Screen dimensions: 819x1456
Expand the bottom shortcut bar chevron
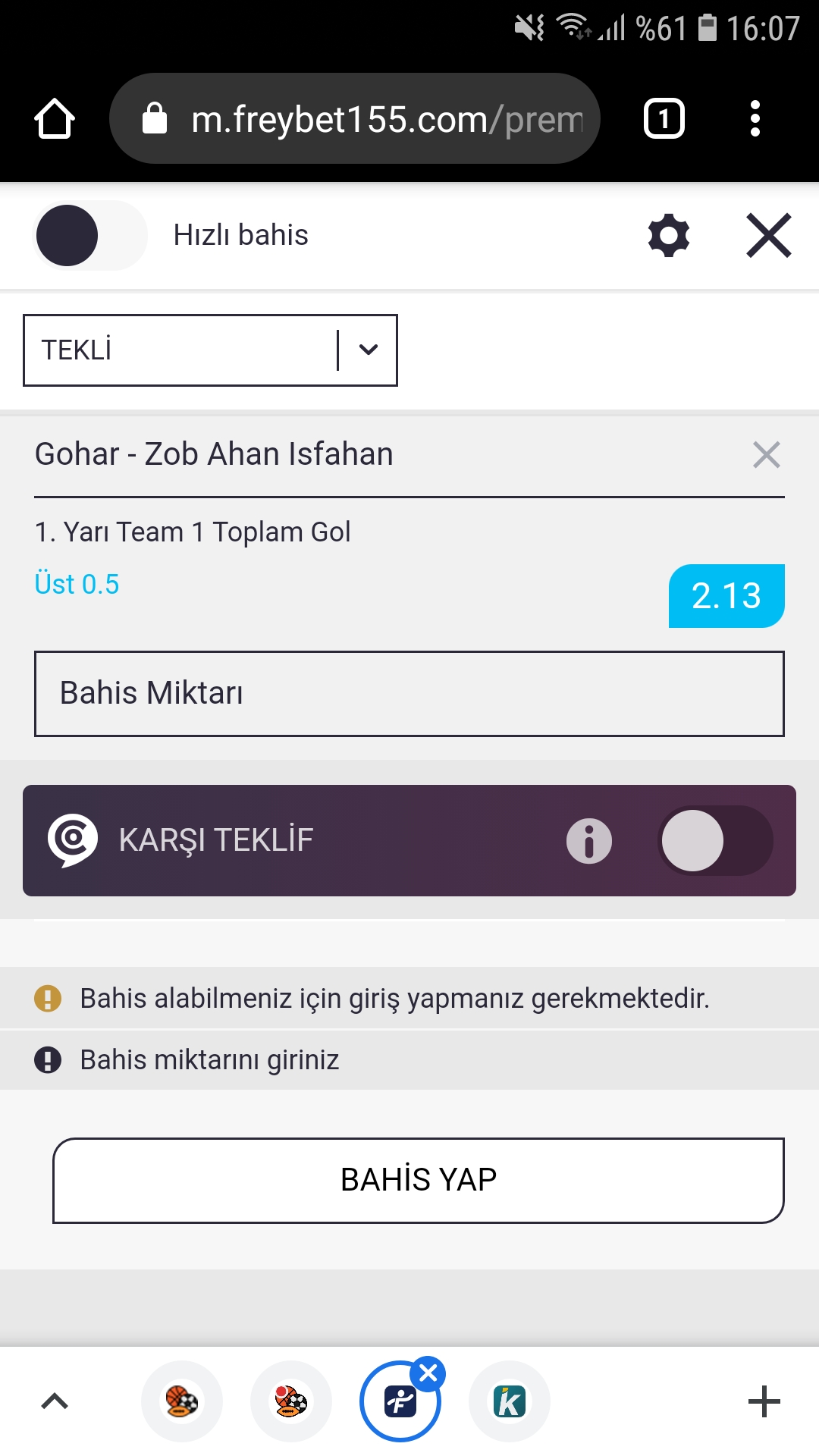click(x=55, y=1401)
